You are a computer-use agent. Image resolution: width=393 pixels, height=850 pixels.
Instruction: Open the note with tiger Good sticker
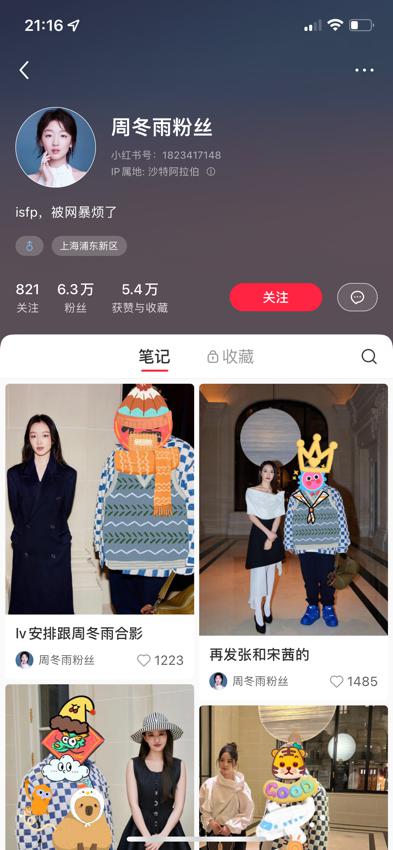293,777
